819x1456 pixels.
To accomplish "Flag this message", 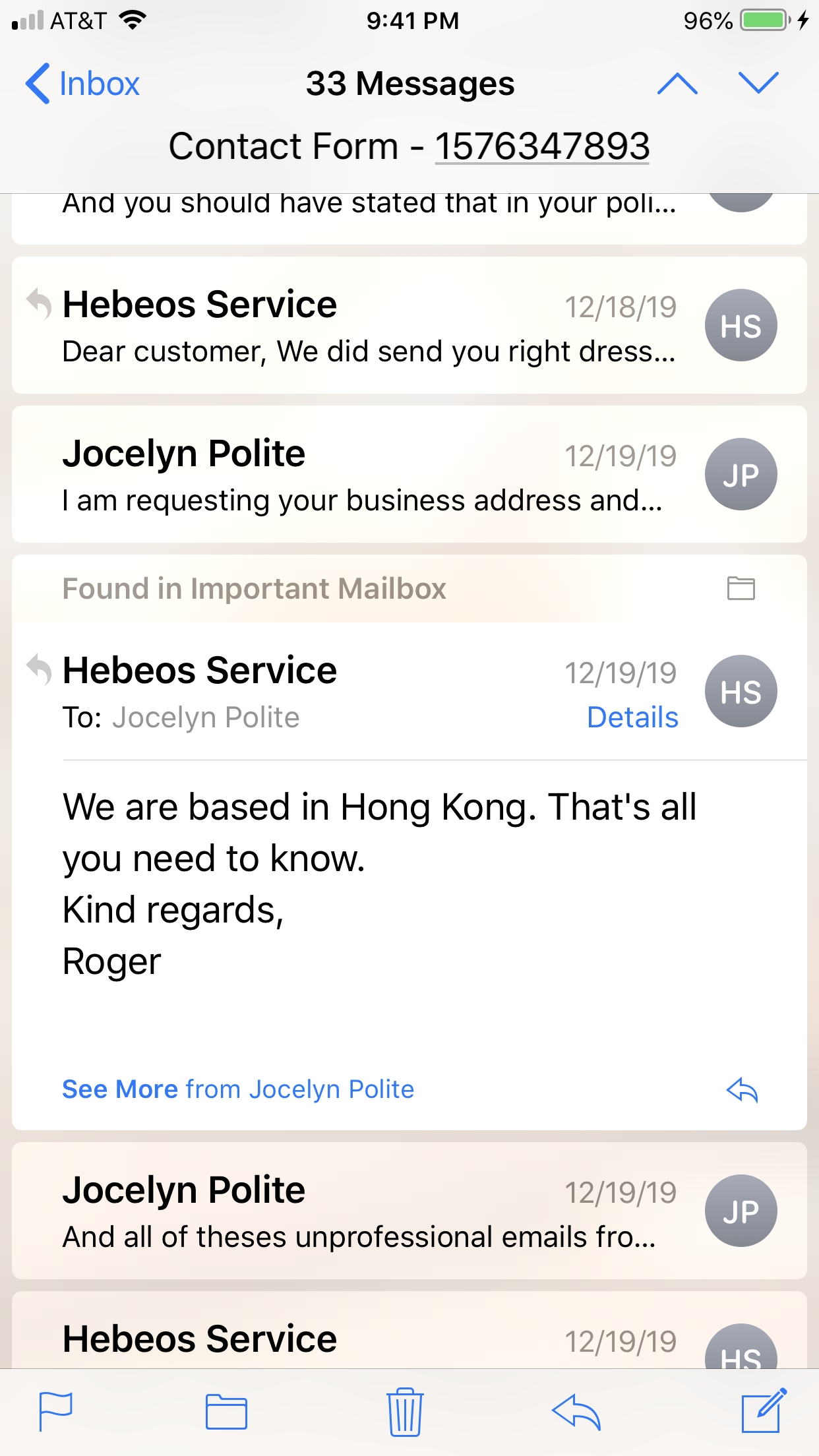I will (x=55, y=1412).
